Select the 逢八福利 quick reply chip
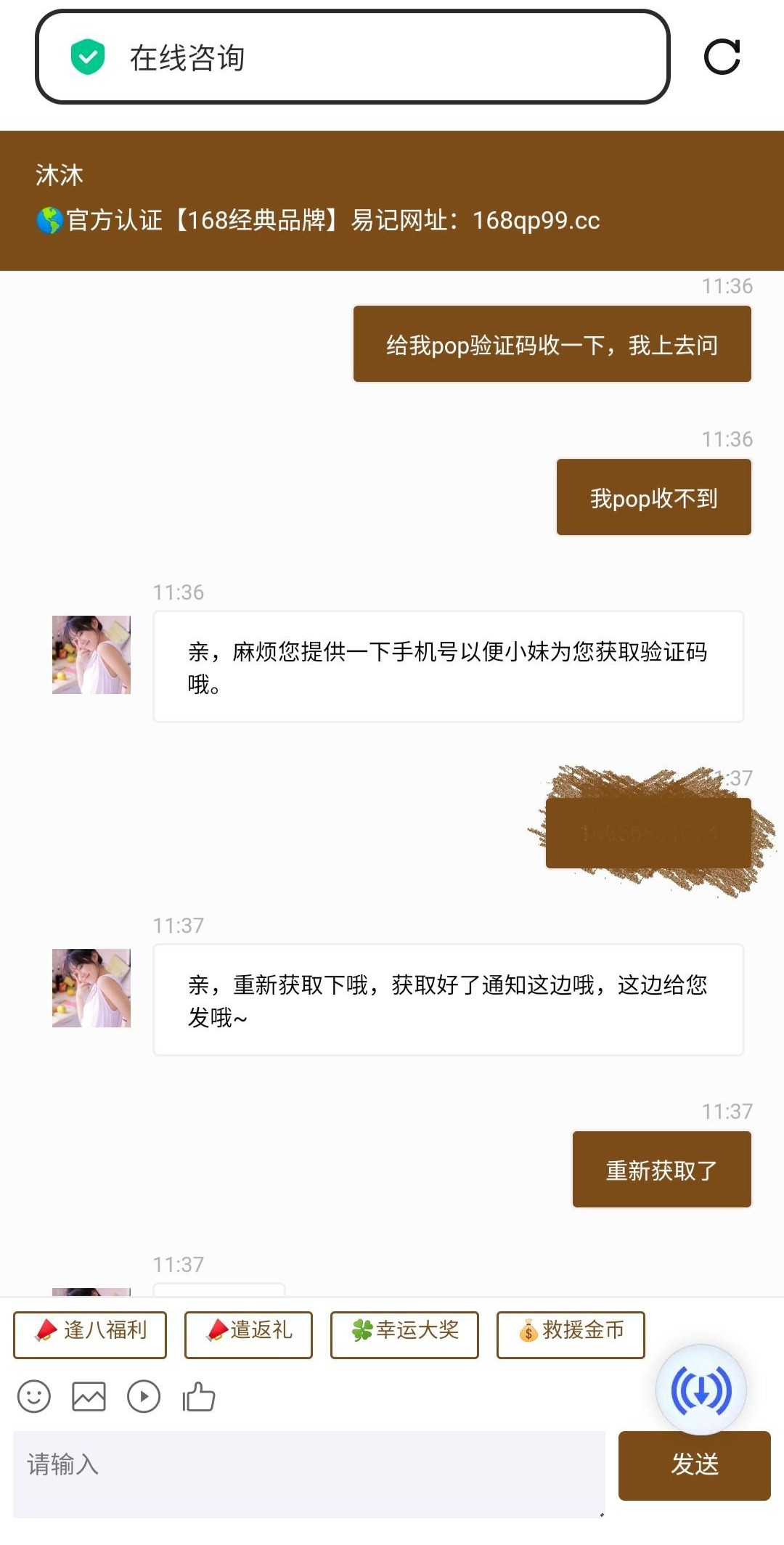The width and height of the screenshot is (784, 1545). (x=90, y=1334)
